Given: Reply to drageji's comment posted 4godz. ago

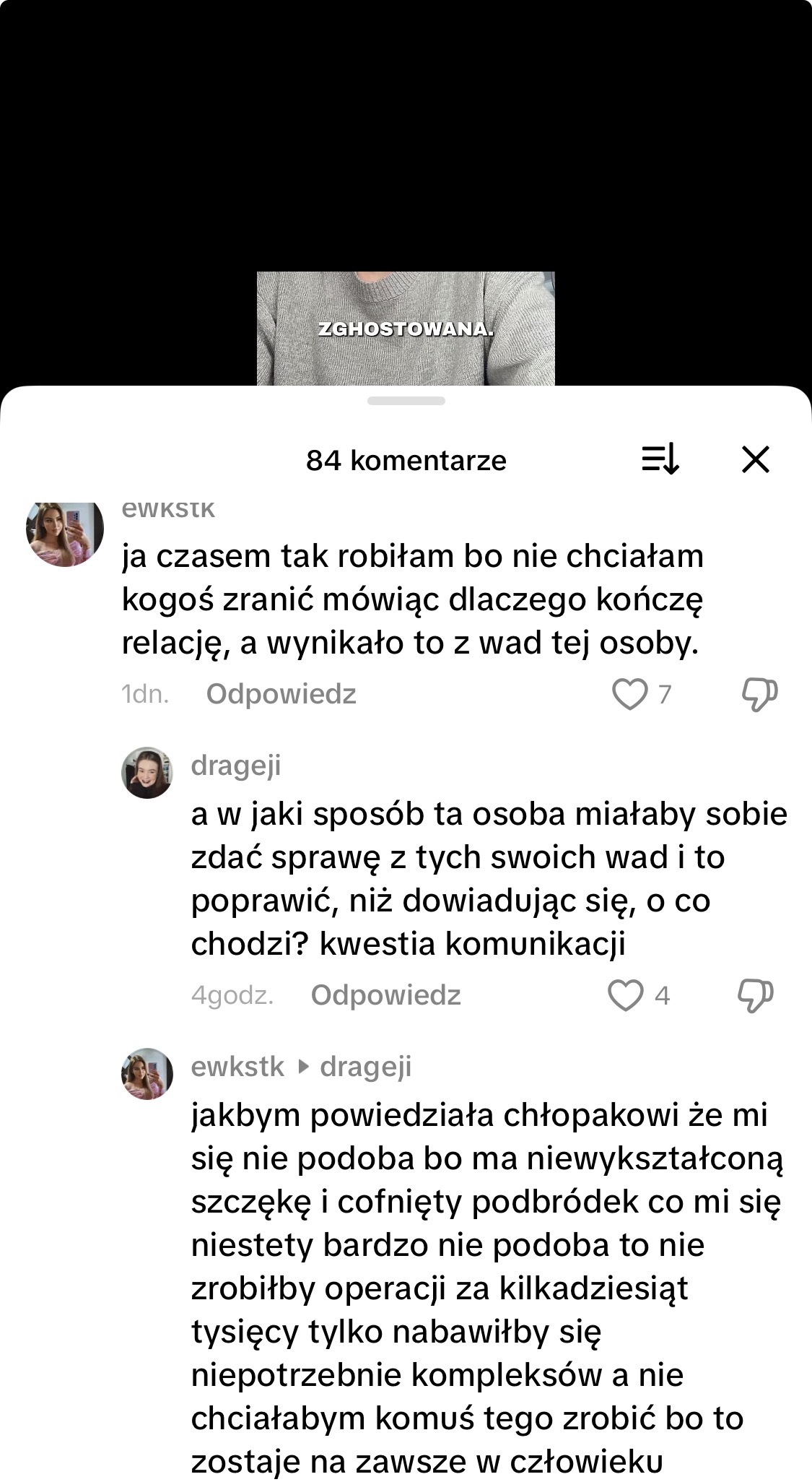Looking at the screenshot, I should (385, 995).
